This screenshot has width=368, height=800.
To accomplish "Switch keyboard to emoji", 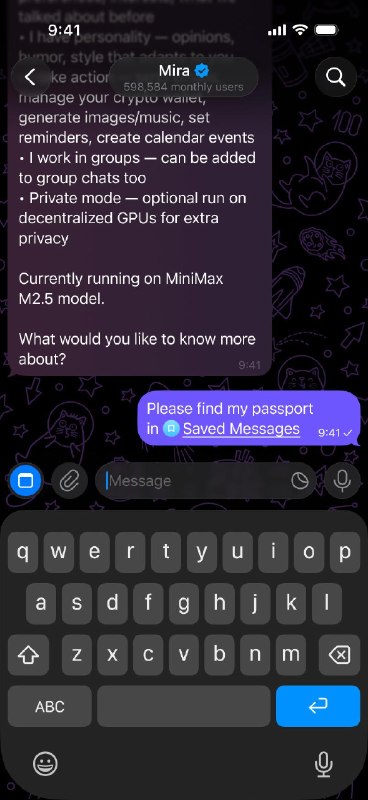I will (45, 764).
